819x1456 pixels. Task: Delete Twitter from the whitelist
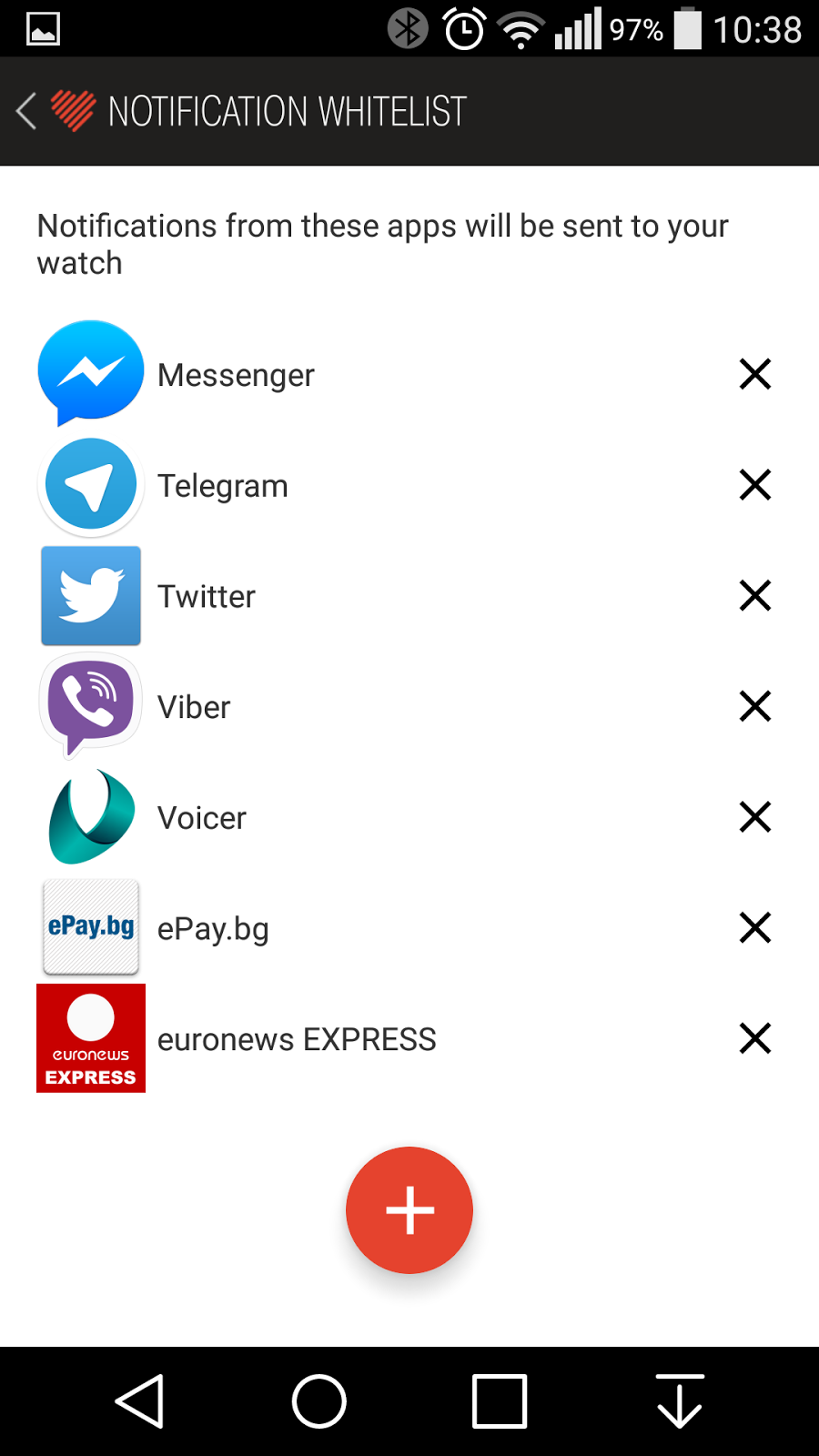point(755,596)
